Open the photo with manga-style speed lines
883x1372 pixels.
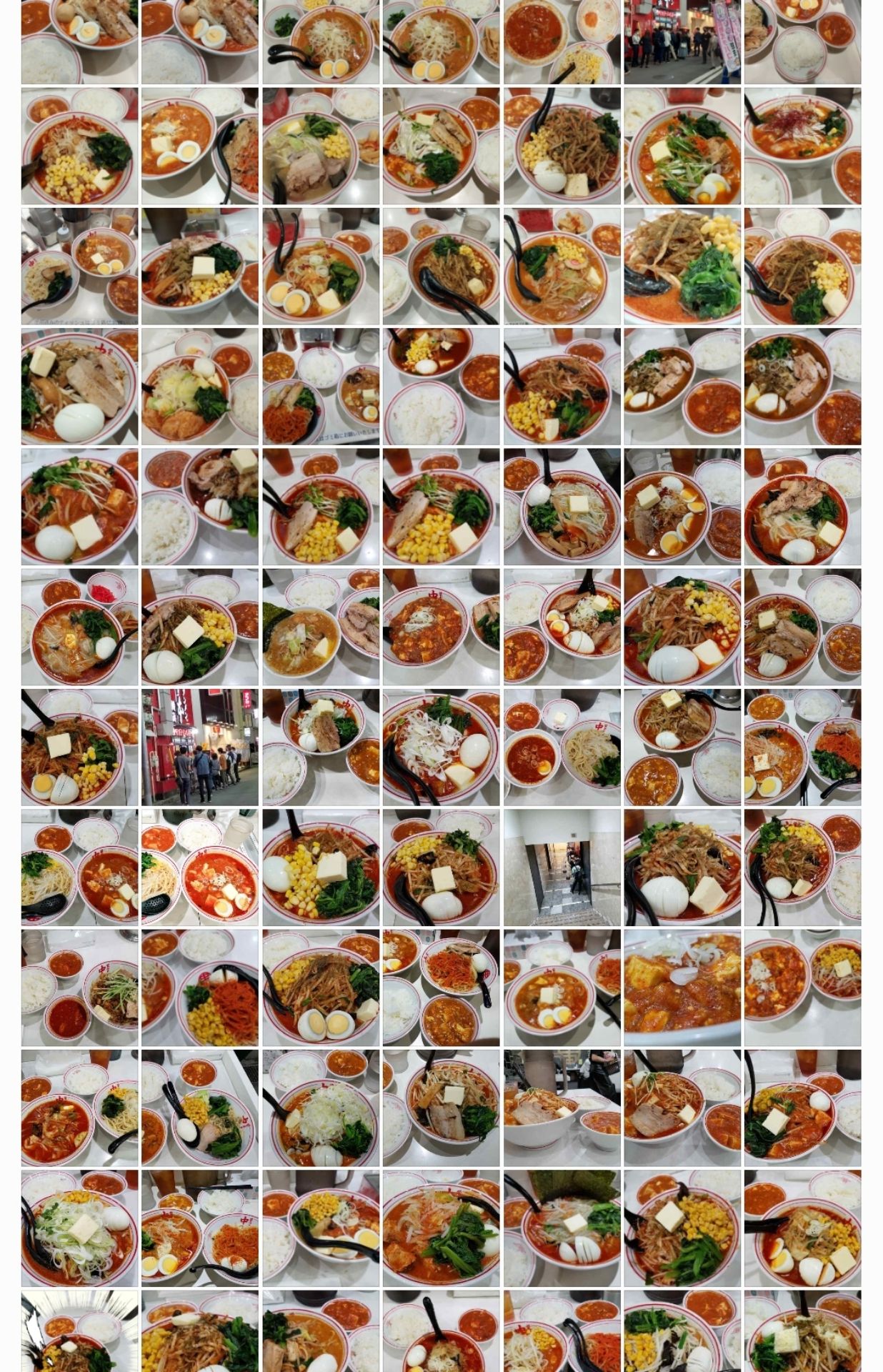(79, 1331)
